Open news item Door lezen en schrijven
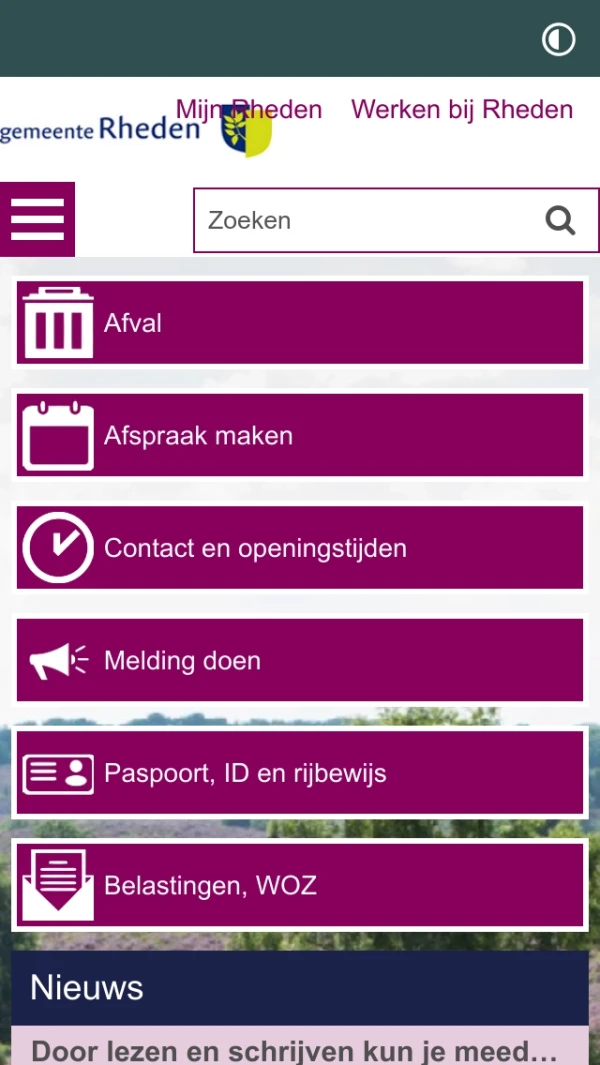This screenshot has height=1065, width=600. point(294,1050)
